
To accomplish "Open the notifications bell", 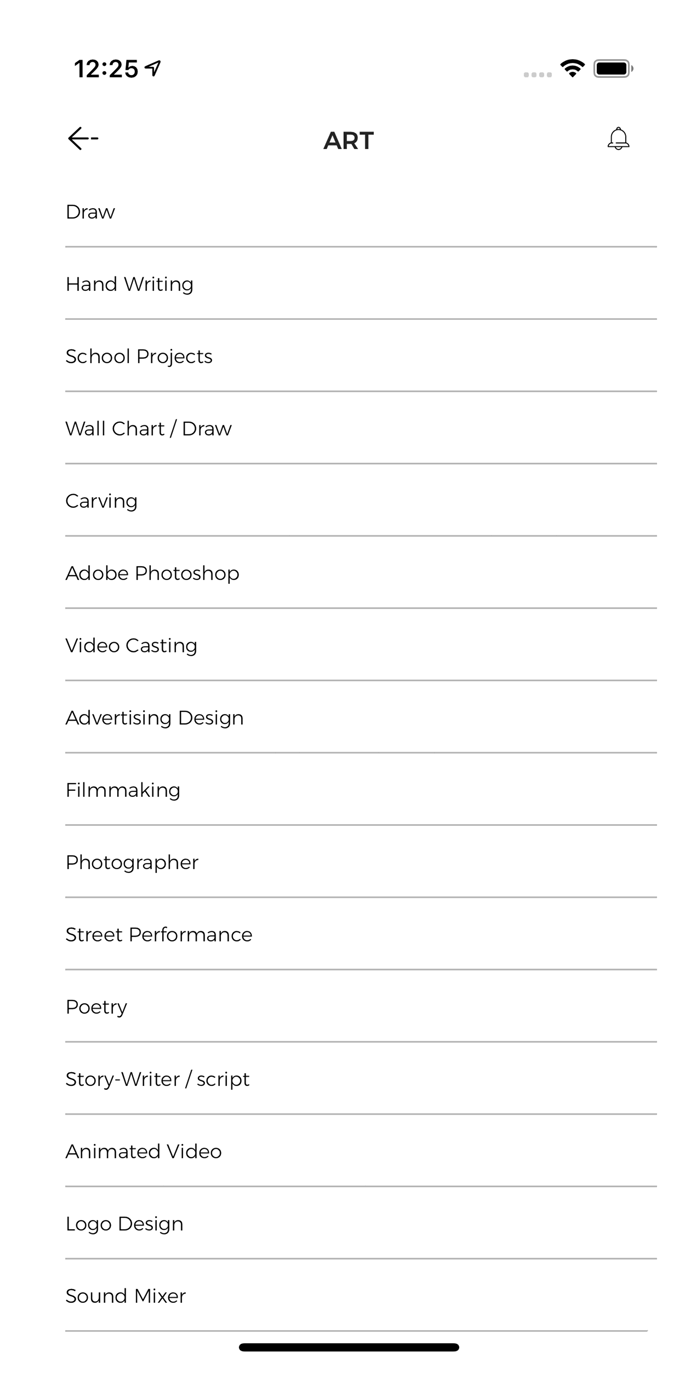I will coord(619,139).
